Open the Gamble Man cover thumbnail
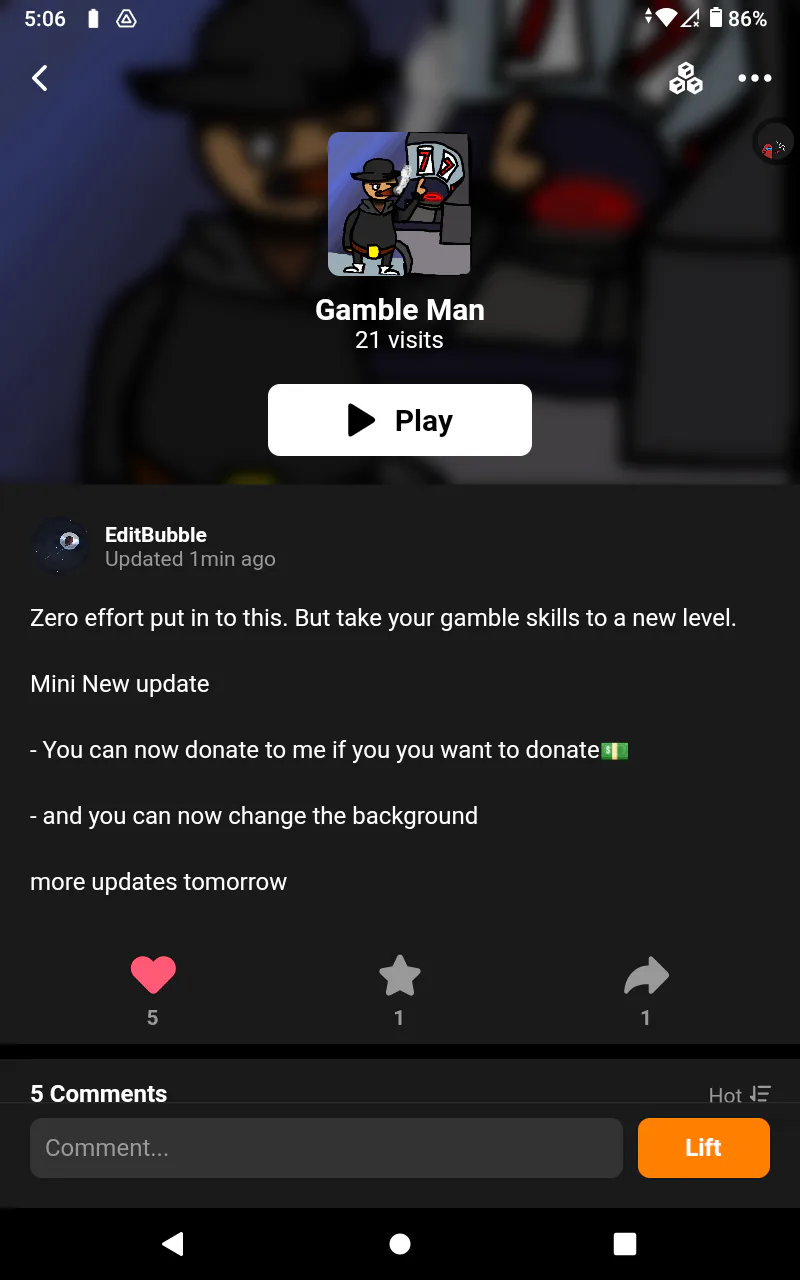This screenshot has width=800, height=1280. 399,204
